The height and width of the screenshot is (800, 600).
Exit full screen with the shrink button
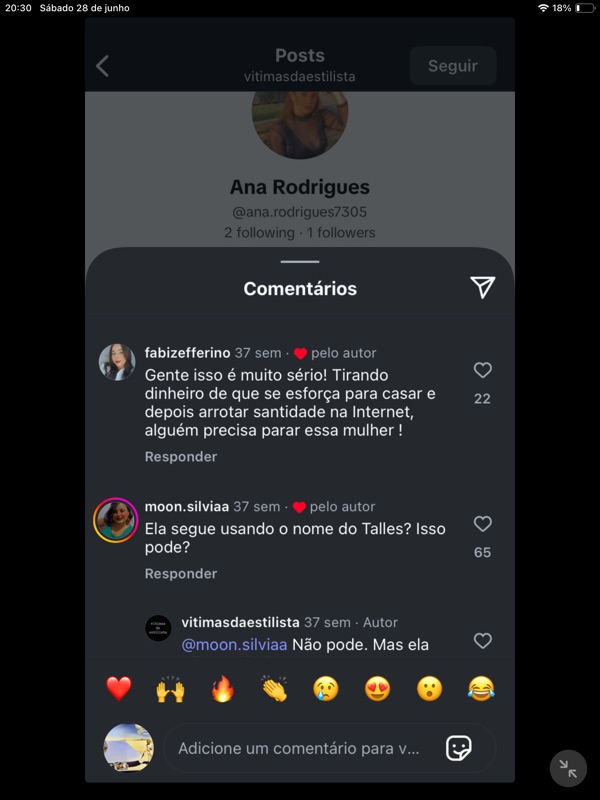[568, 768]
